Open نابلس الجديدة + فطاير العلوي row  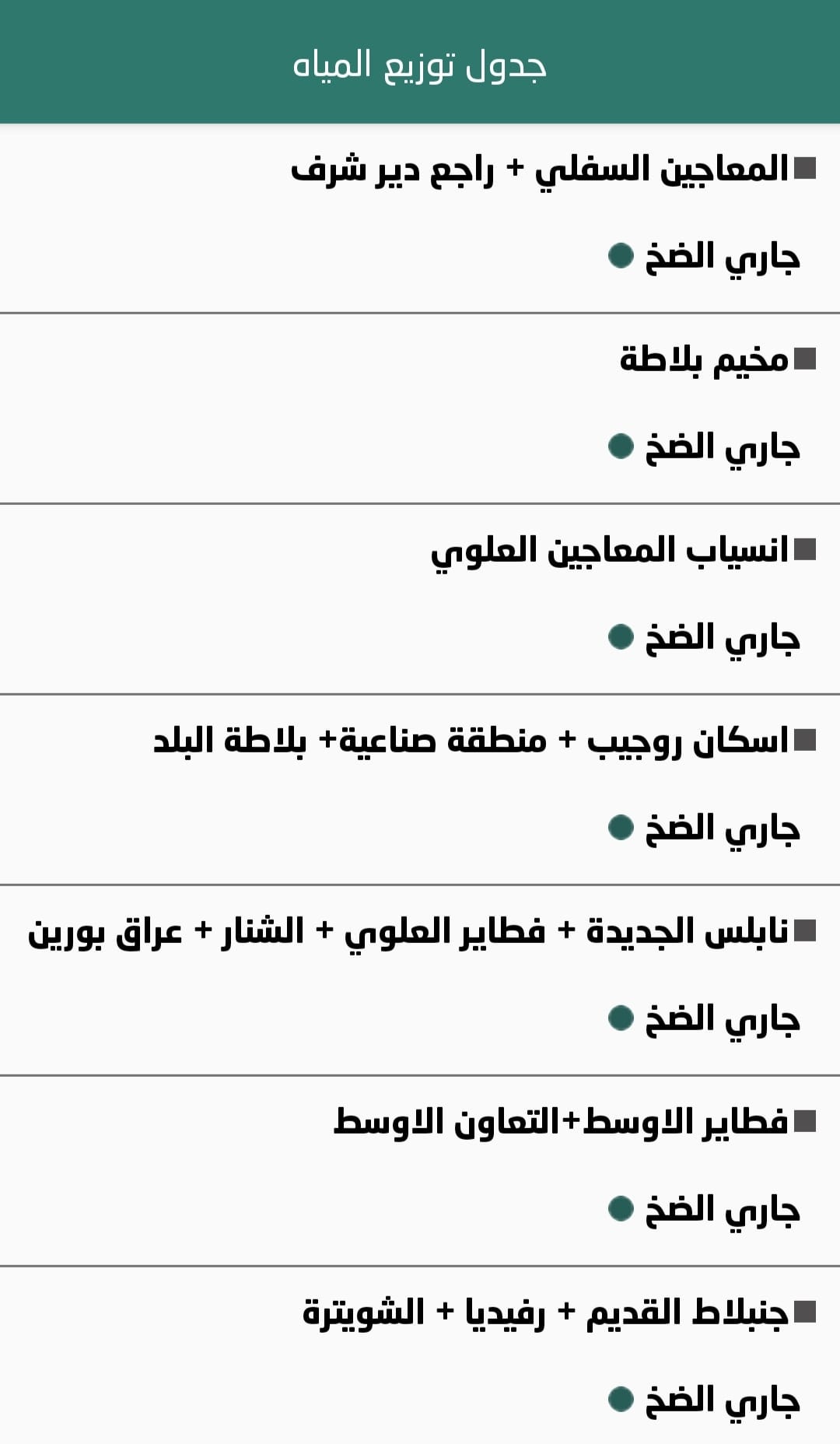pos(408,932)
